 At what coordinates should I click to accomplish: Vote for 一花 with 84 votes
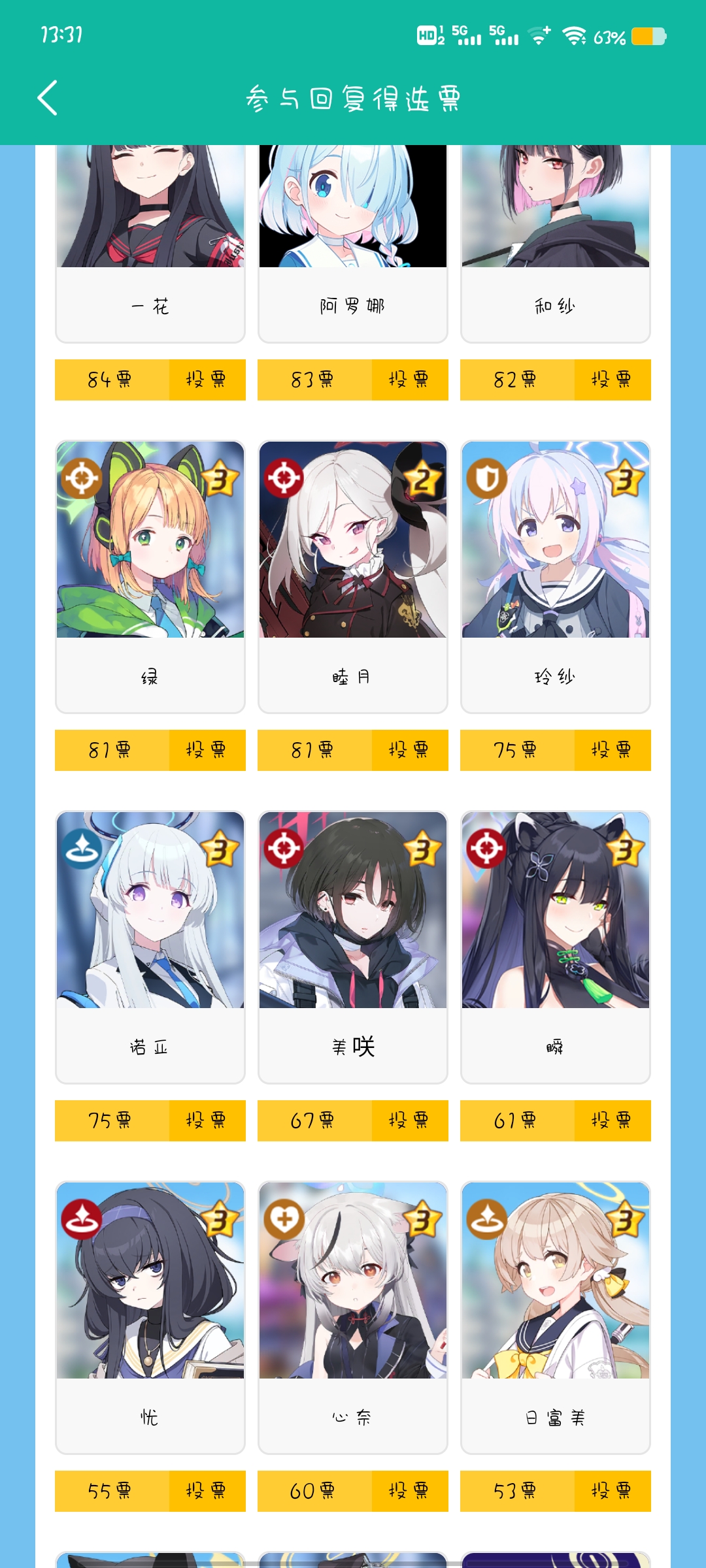point(207,380)
